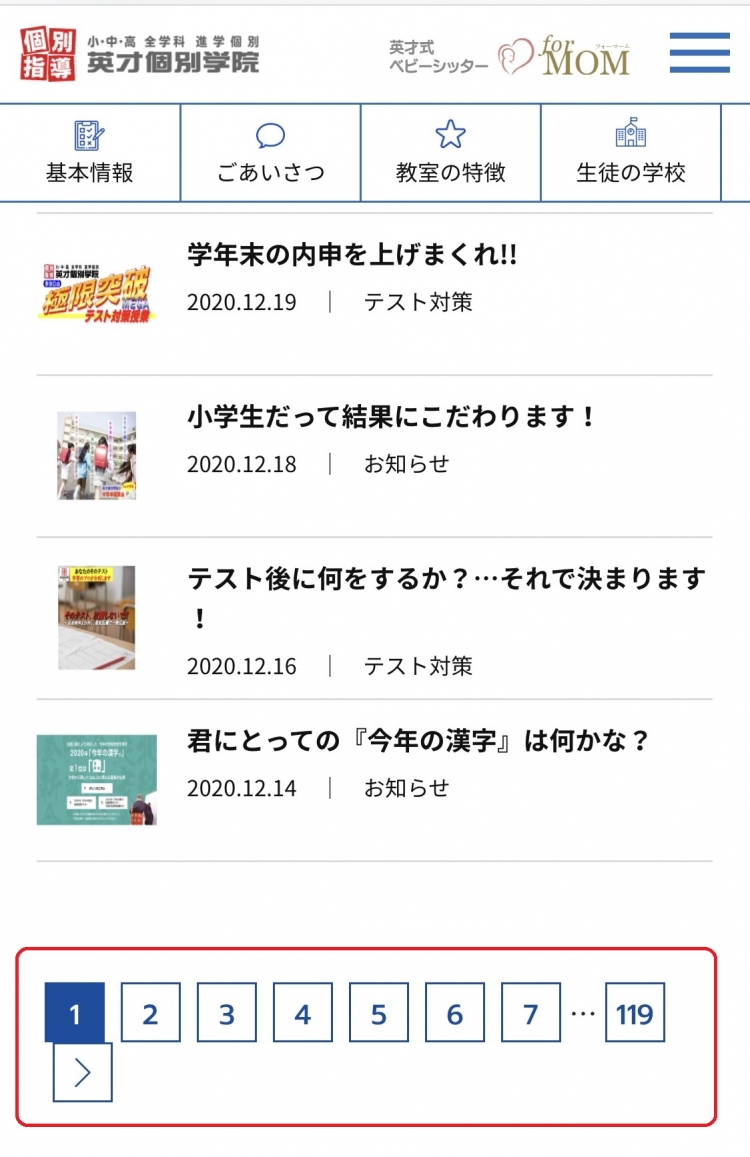Go to the 教室の特徴 section

pos(451,153)
